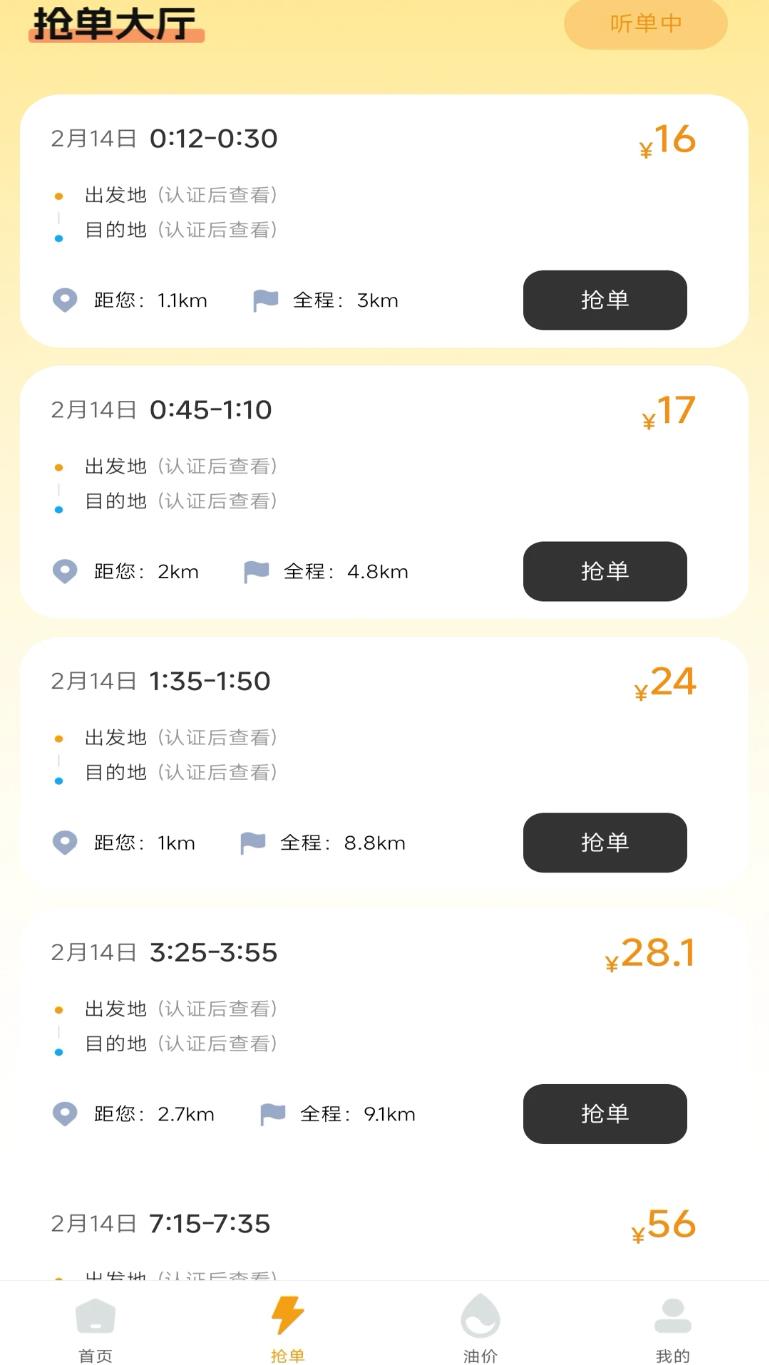
Task: Toggle the 听单中 listening status
Action: click(645, 24)
